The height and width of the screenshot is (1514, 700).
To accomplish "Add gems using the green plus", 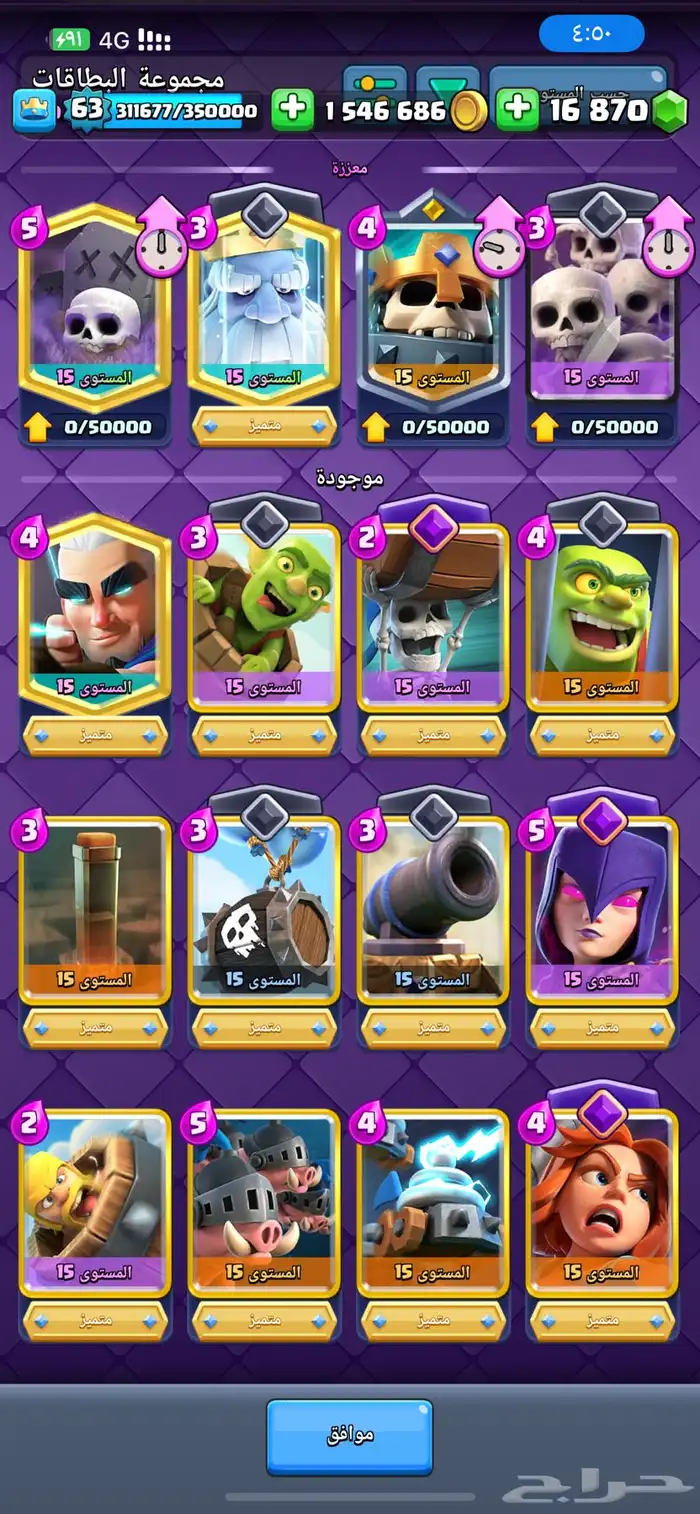I will 517,110.
